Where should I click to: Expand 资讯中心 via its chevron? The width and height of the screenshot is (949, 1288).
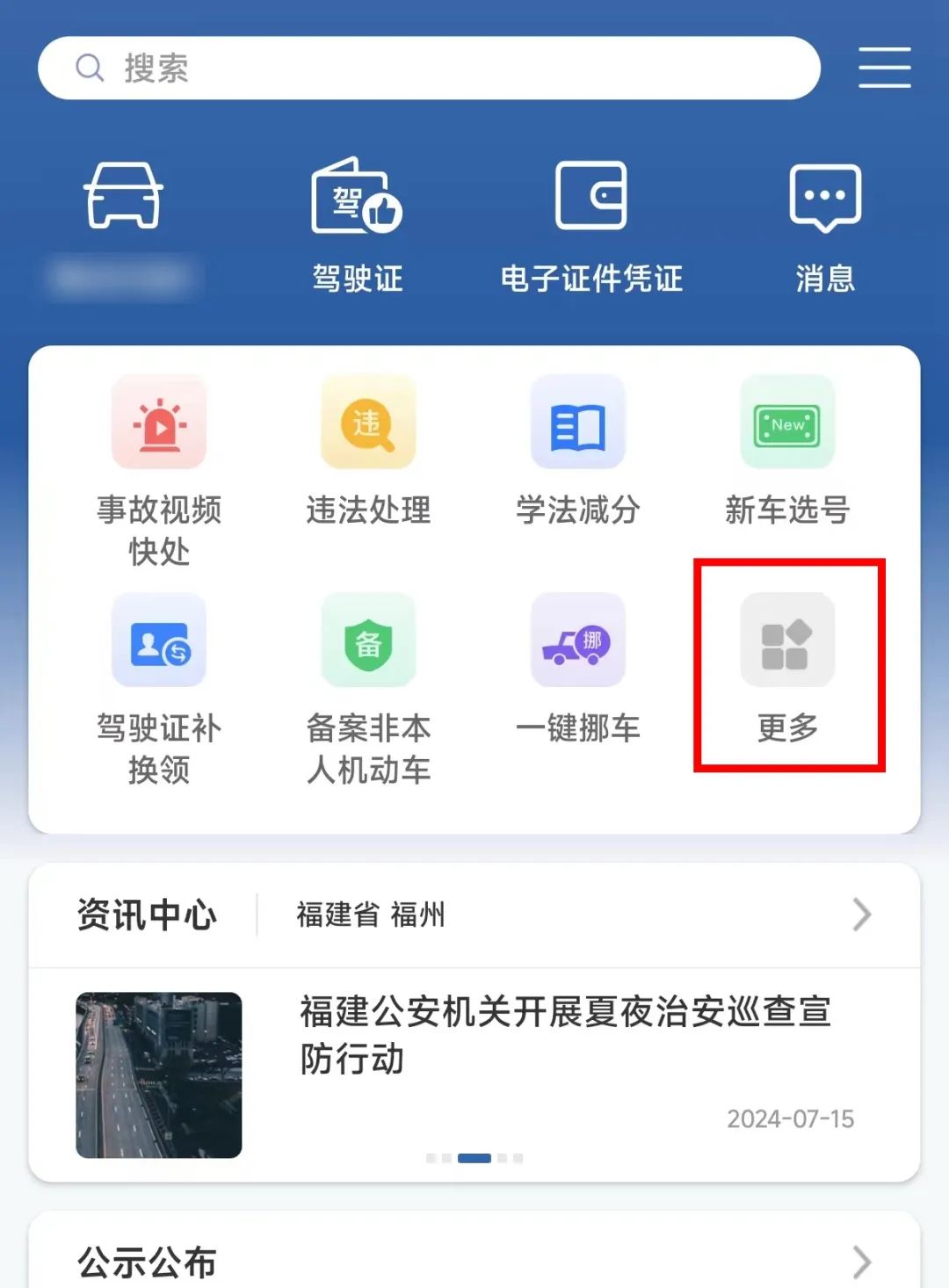[x=861, y=915]
